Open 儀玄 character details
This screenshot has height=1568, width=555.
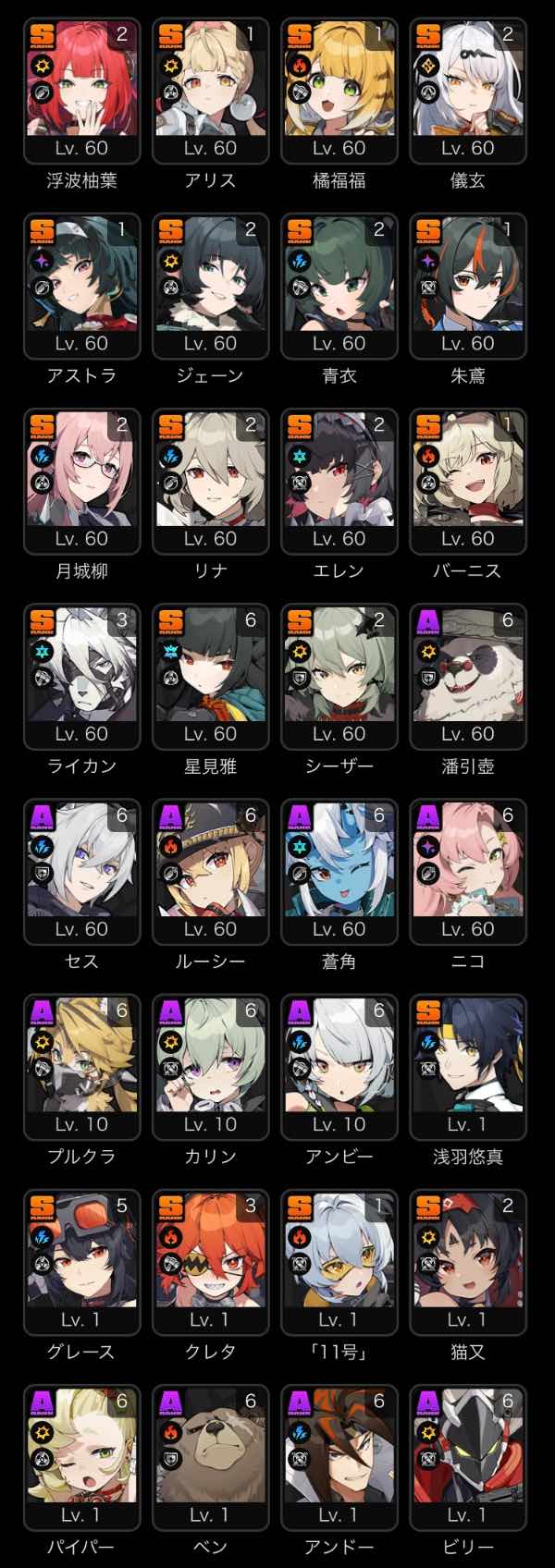click(x=467, y=91)
